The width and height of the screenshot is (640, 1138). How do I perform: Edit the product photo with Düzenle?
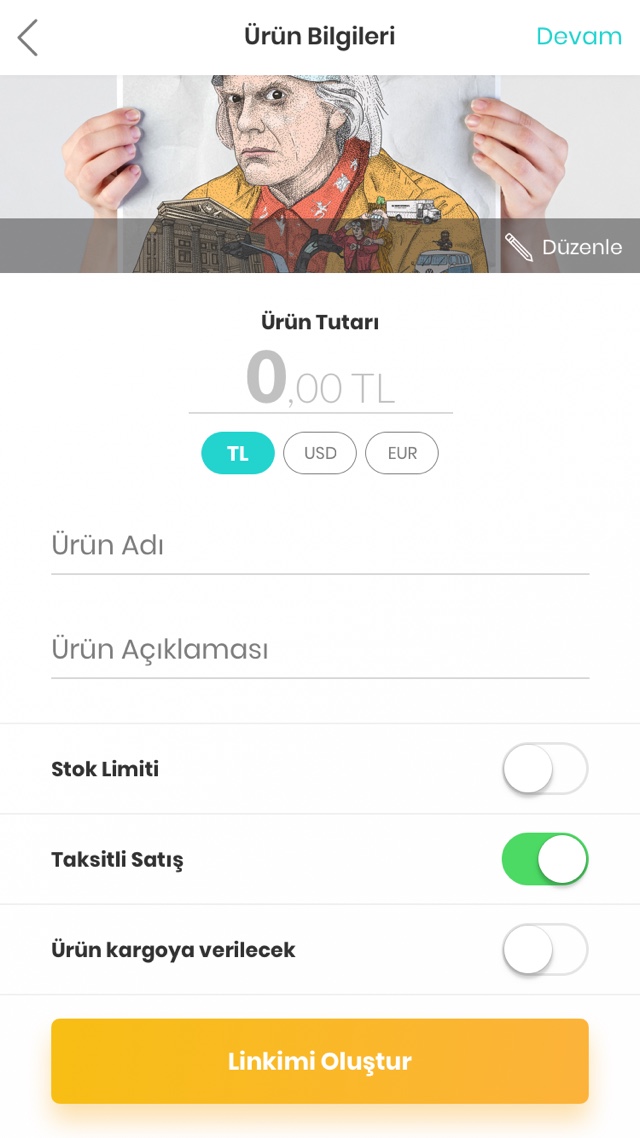[564, 247]
